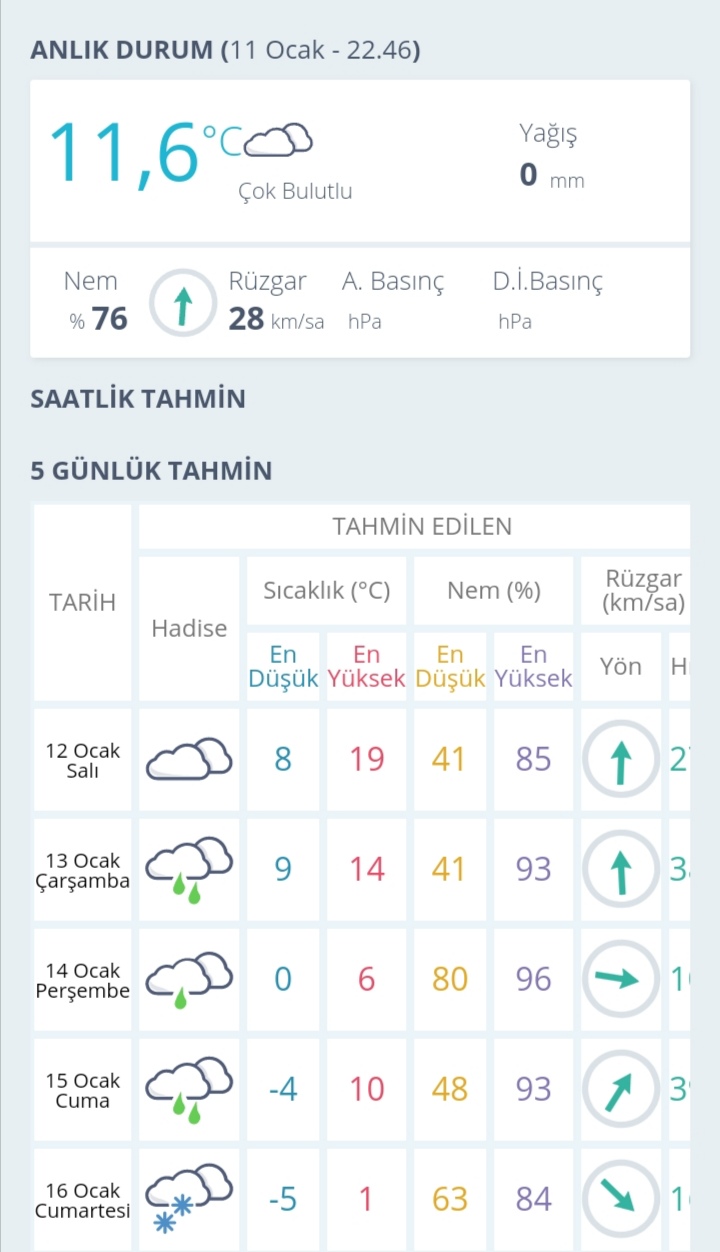Expand the SAATLİK TAHMİN section

pos(138,398)
